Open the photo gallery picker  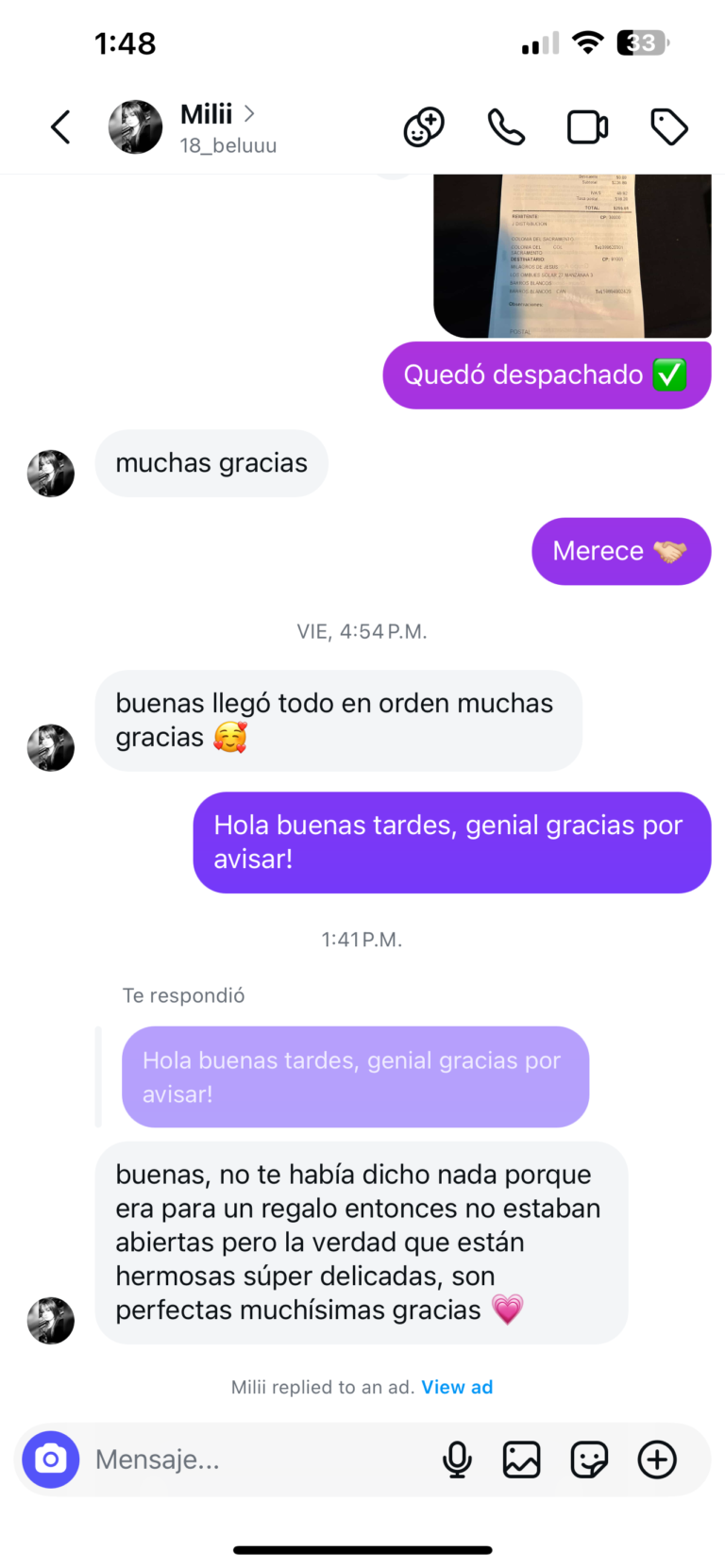(x=522, y=1460)
